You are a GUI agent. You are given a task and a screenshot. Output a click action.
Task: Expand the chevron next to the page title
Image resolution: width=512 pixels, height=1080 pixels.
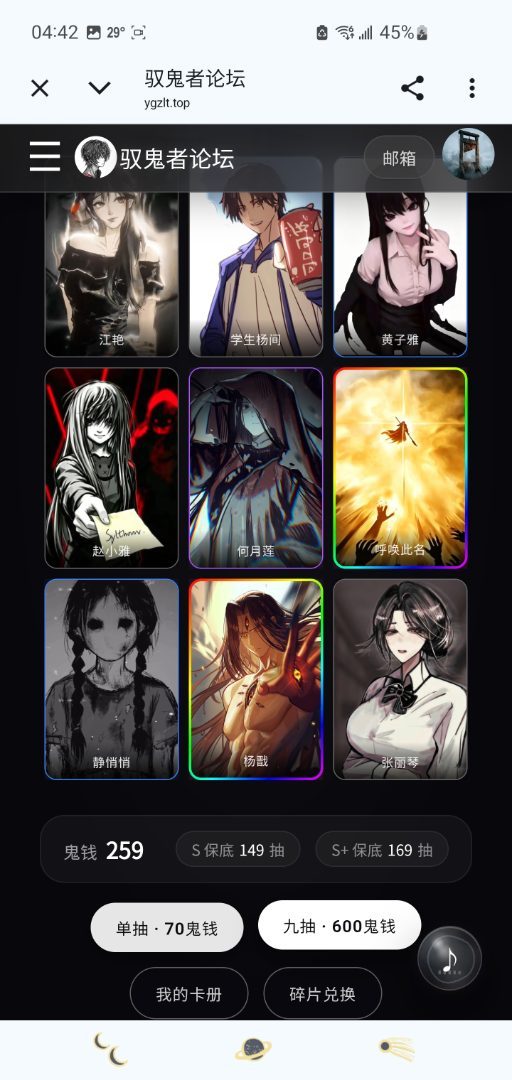point(100,88)
